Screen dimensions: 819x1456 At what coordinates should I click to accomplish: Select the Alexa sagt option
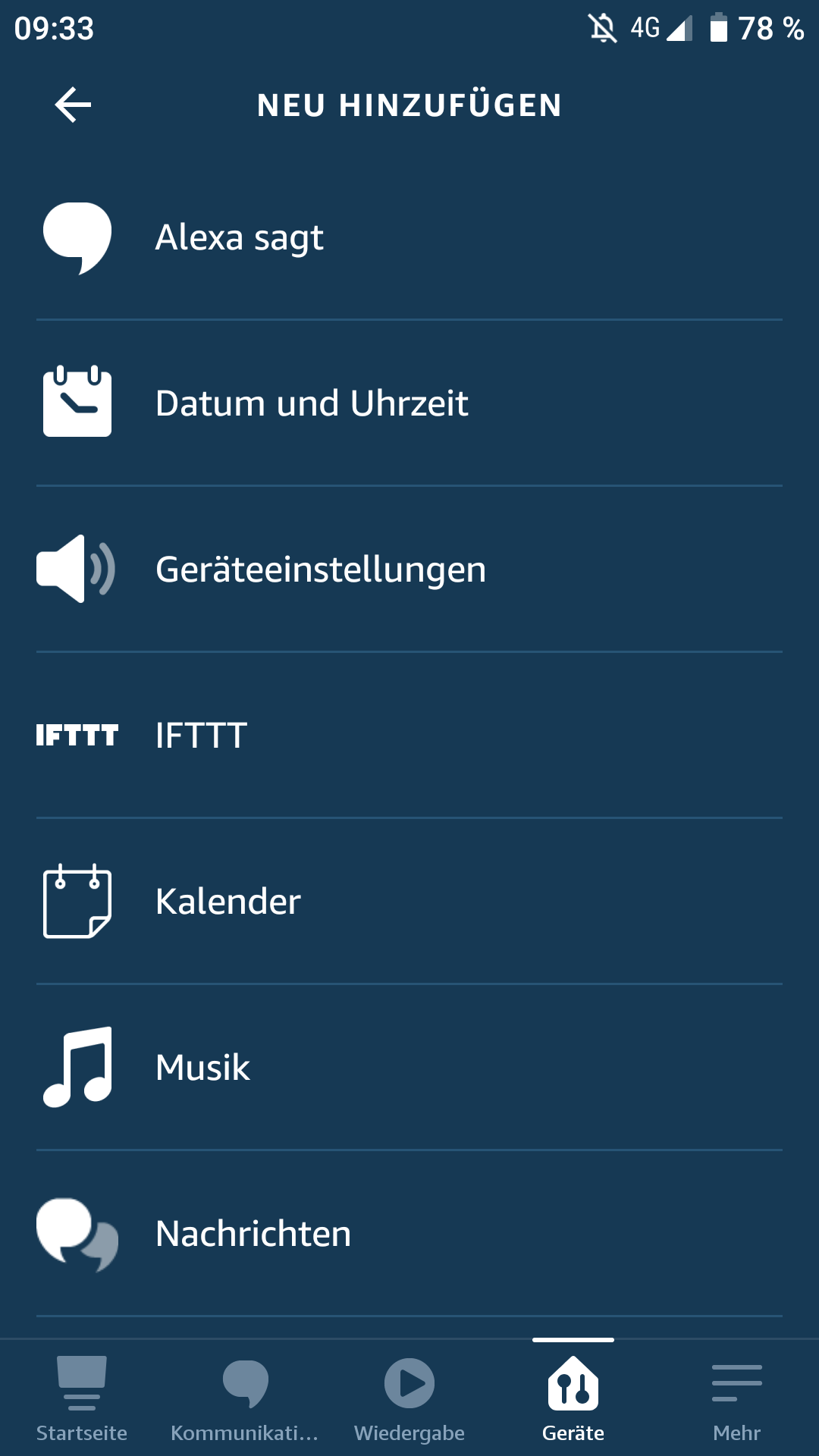point(409,237)
